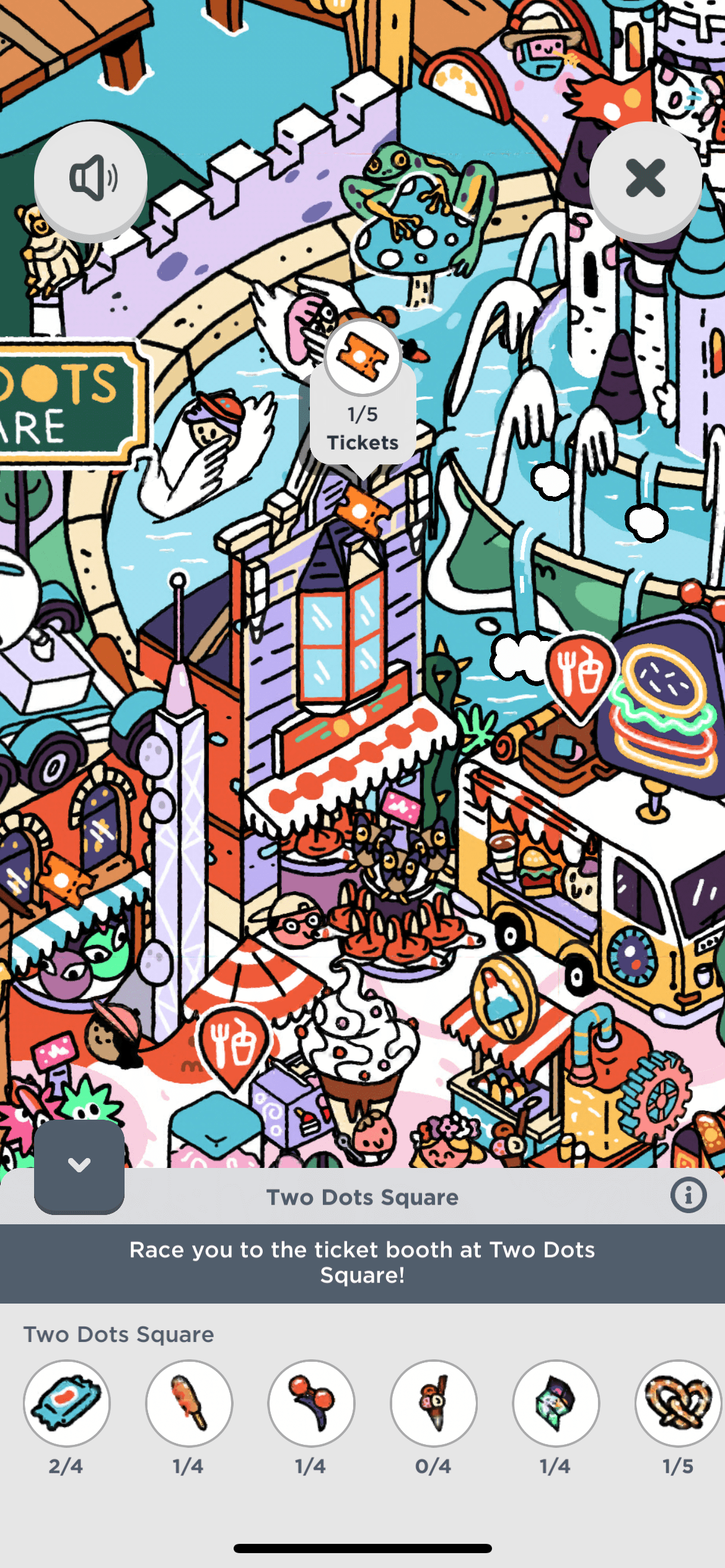Collapse the Two Dots Square panel

(x=79, y=1165)
